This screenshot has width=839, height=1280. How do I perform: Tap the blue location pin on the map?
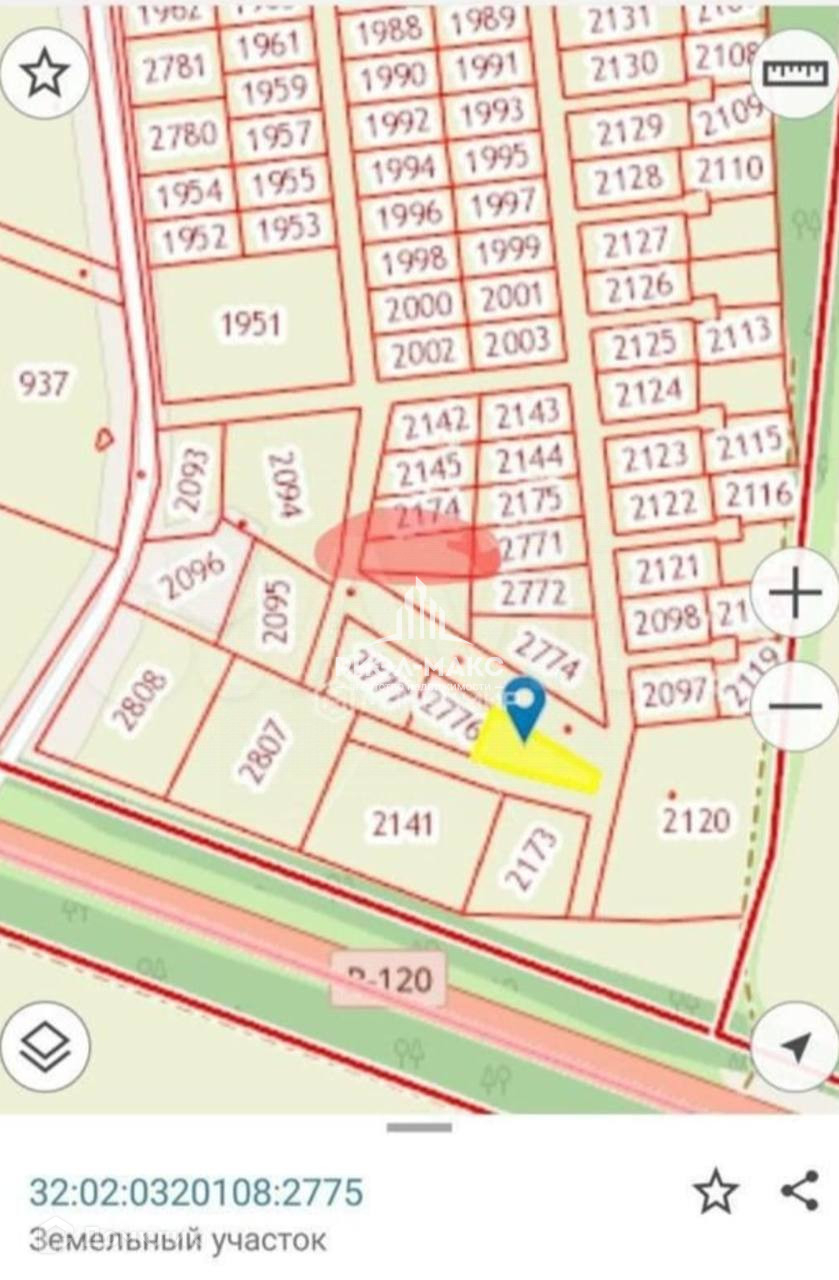pyautogui.click(x=524, y=706)
